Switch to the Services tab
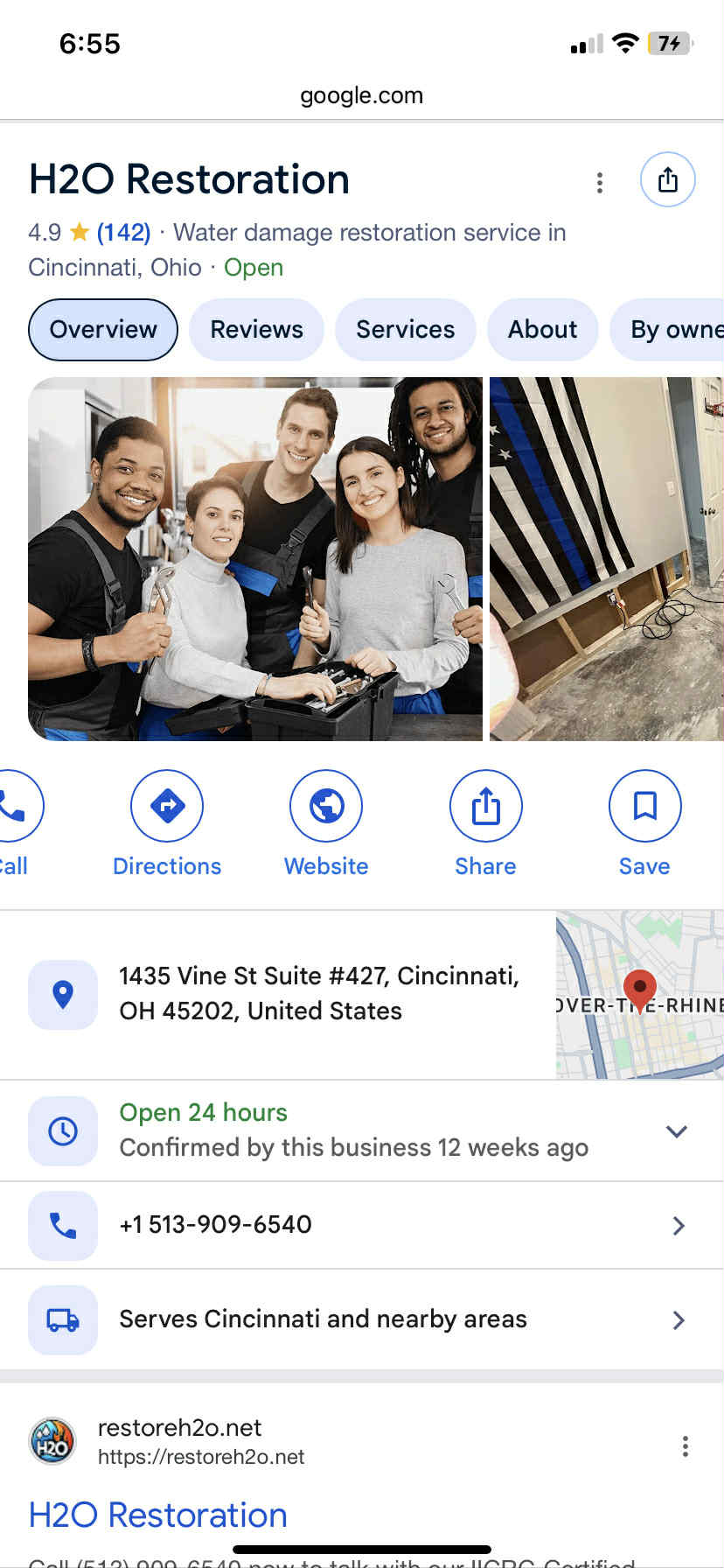Screen dimensions: 724x1568 (x=405, y=329)
